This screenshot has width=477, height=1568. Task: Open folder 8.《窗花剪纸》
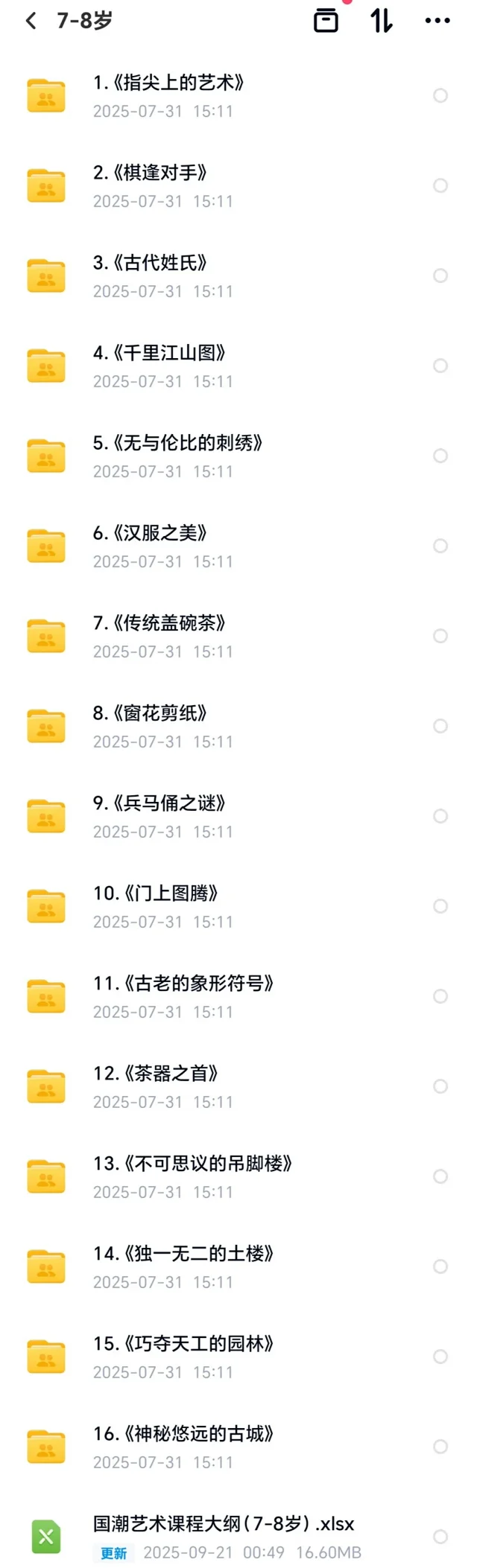tap(150, 714)
